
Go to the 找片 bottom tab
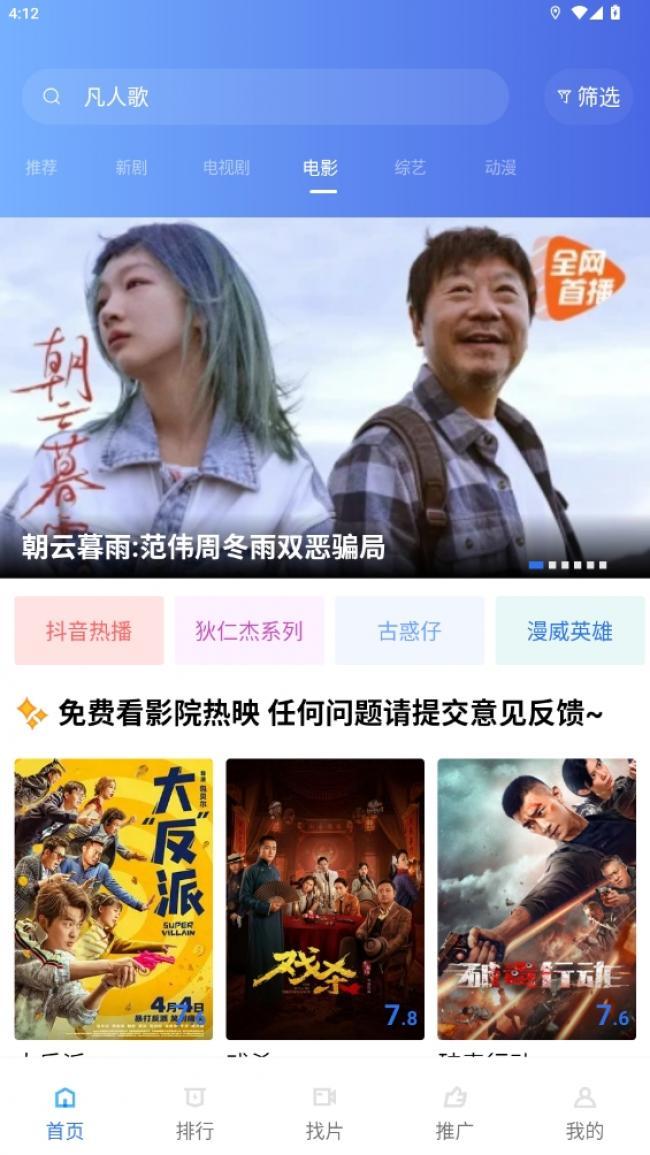324,1114
